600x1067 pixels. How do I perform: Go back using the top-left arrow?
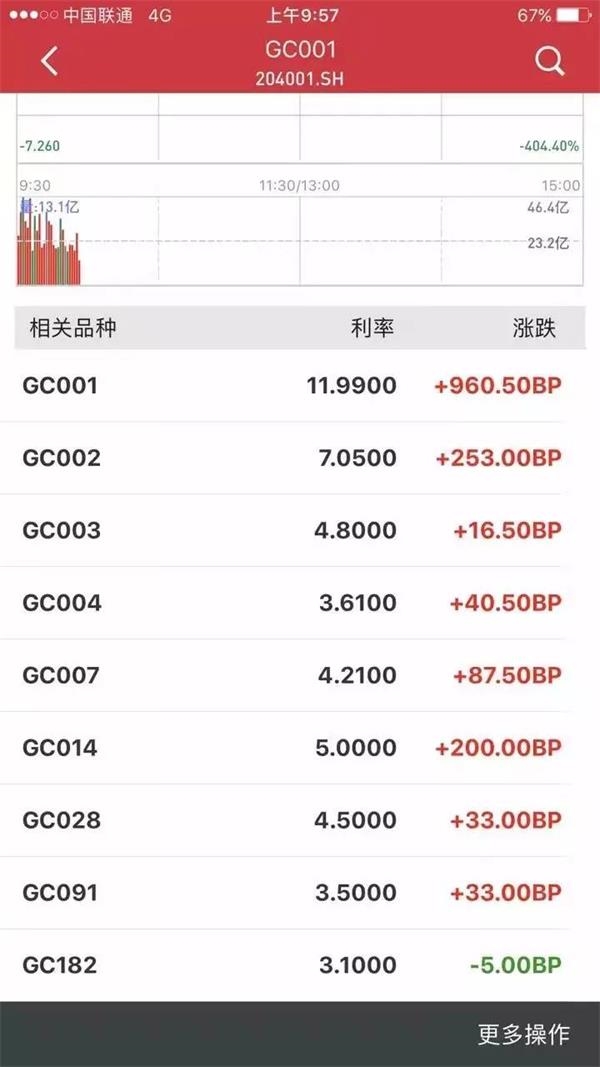point(49,61)
